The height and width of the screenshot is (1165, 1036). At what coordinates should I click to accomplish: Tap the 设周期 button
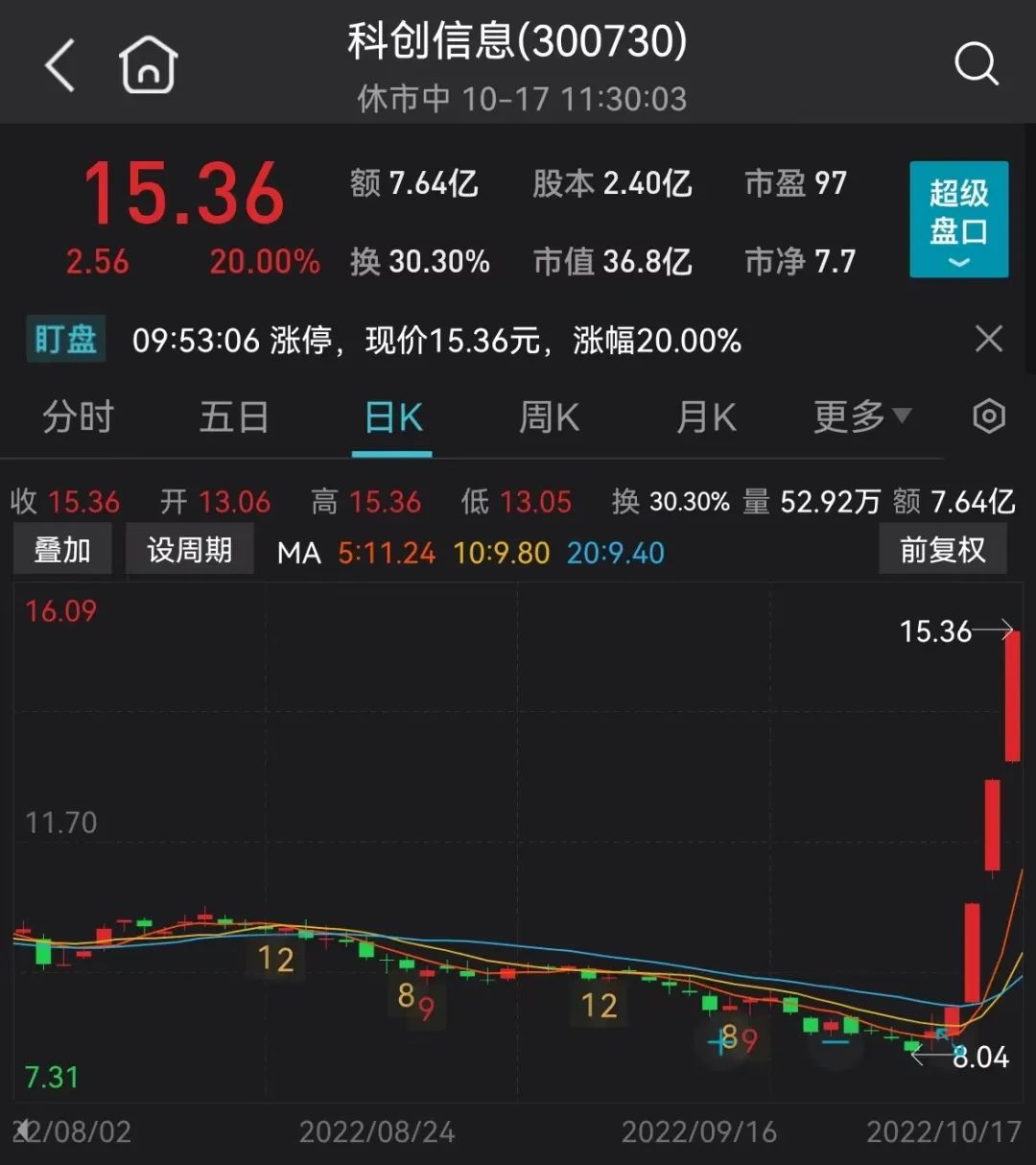point(189,550)
